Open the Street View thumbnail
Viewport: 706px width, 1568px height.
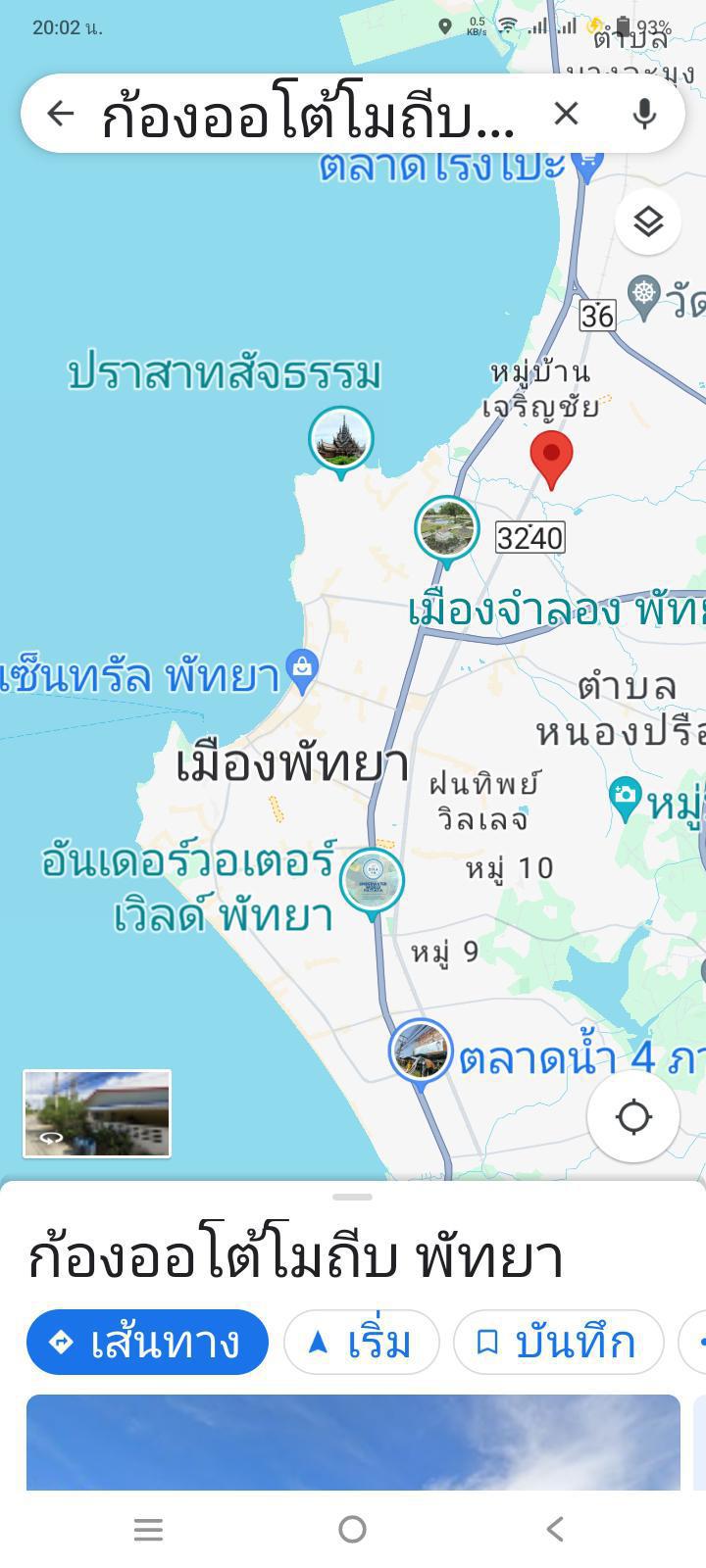click(97, 1113)
